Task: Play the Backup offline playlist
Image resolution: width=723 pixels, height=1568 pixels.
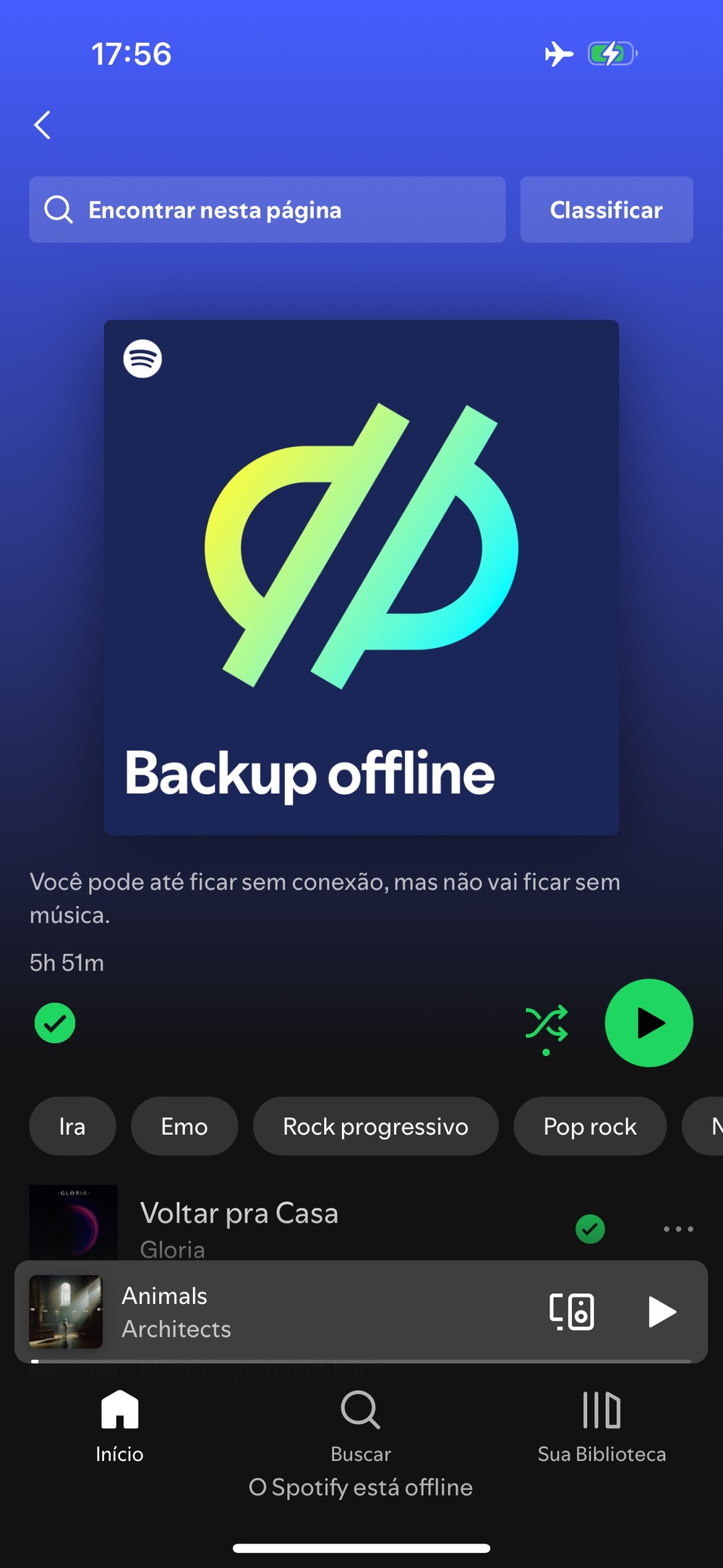Action: coord(649,1023)
